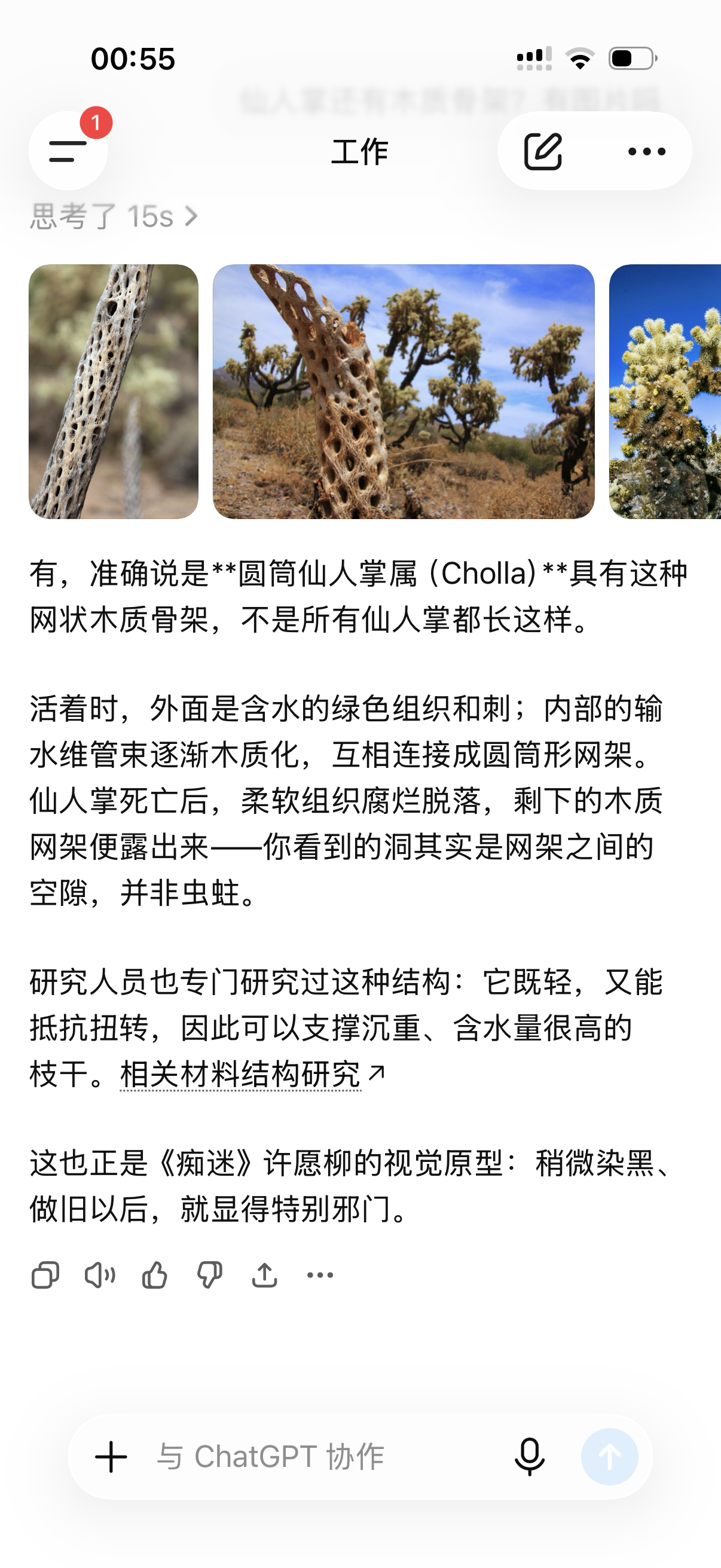Viewport: 721px width, 1568px height.
Task: Open the partially visible third cactus image
Action: pos(665,391)
